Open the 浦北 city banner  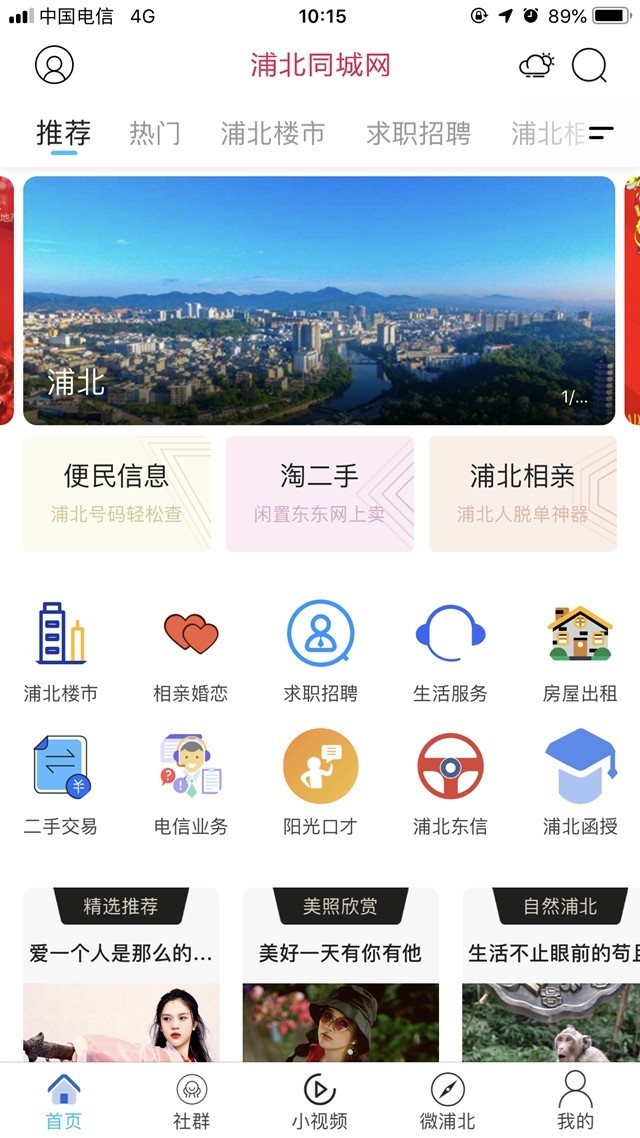319,301
